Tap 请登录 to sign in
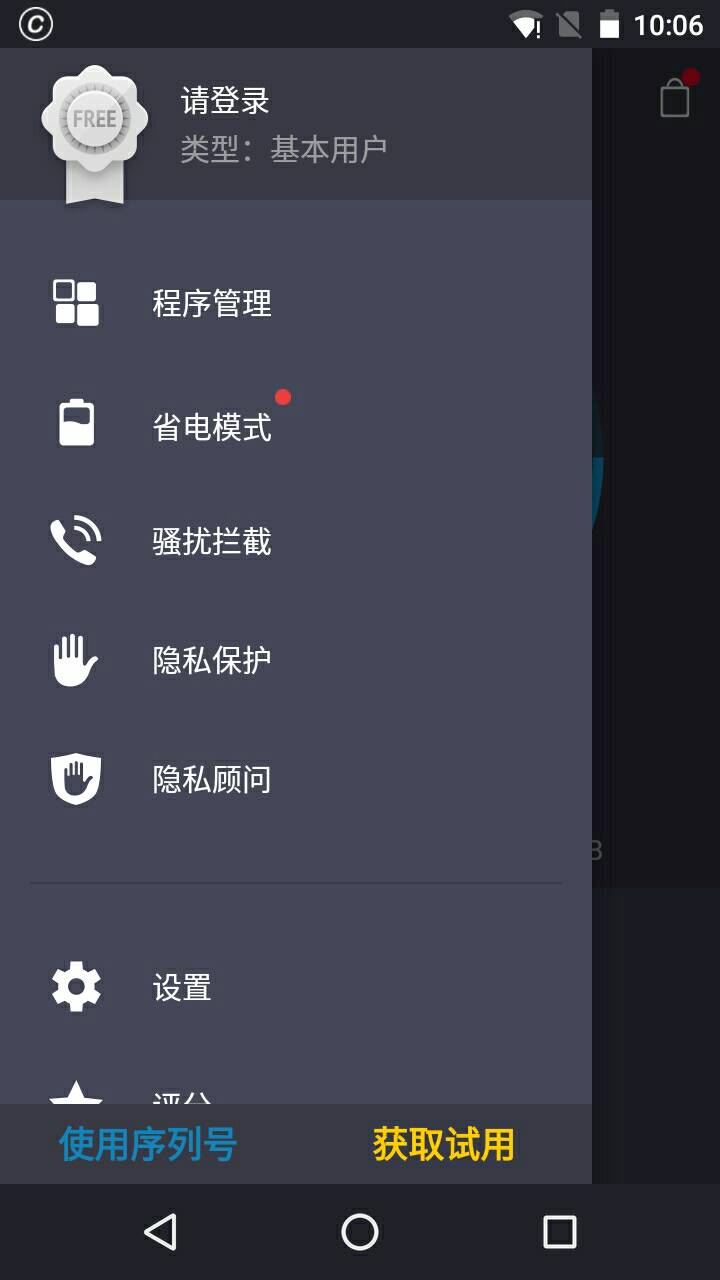 tap(225, 101)
